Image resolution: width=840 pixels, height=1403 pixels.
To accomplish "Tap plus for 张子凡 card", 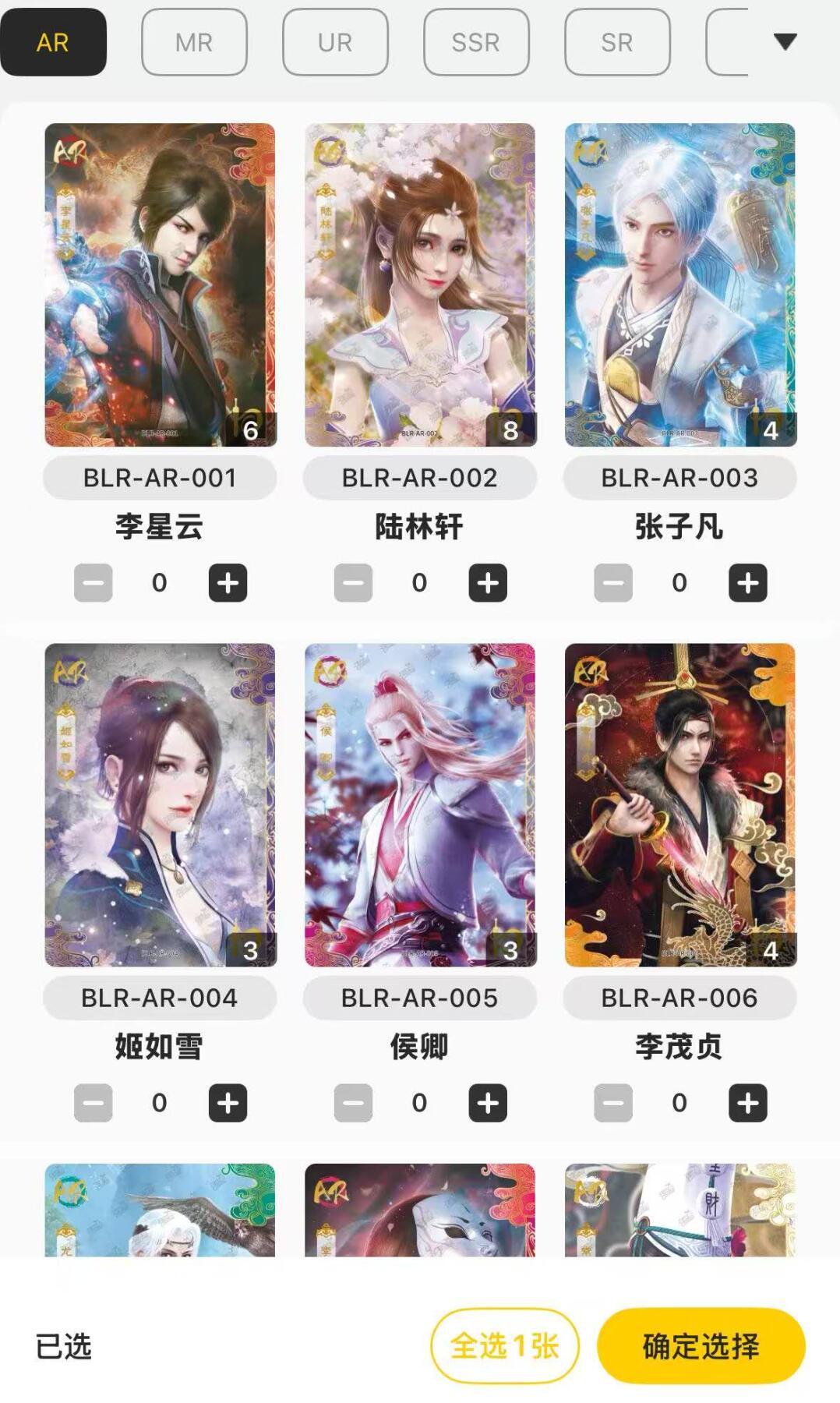I will [x=748, y=582].
